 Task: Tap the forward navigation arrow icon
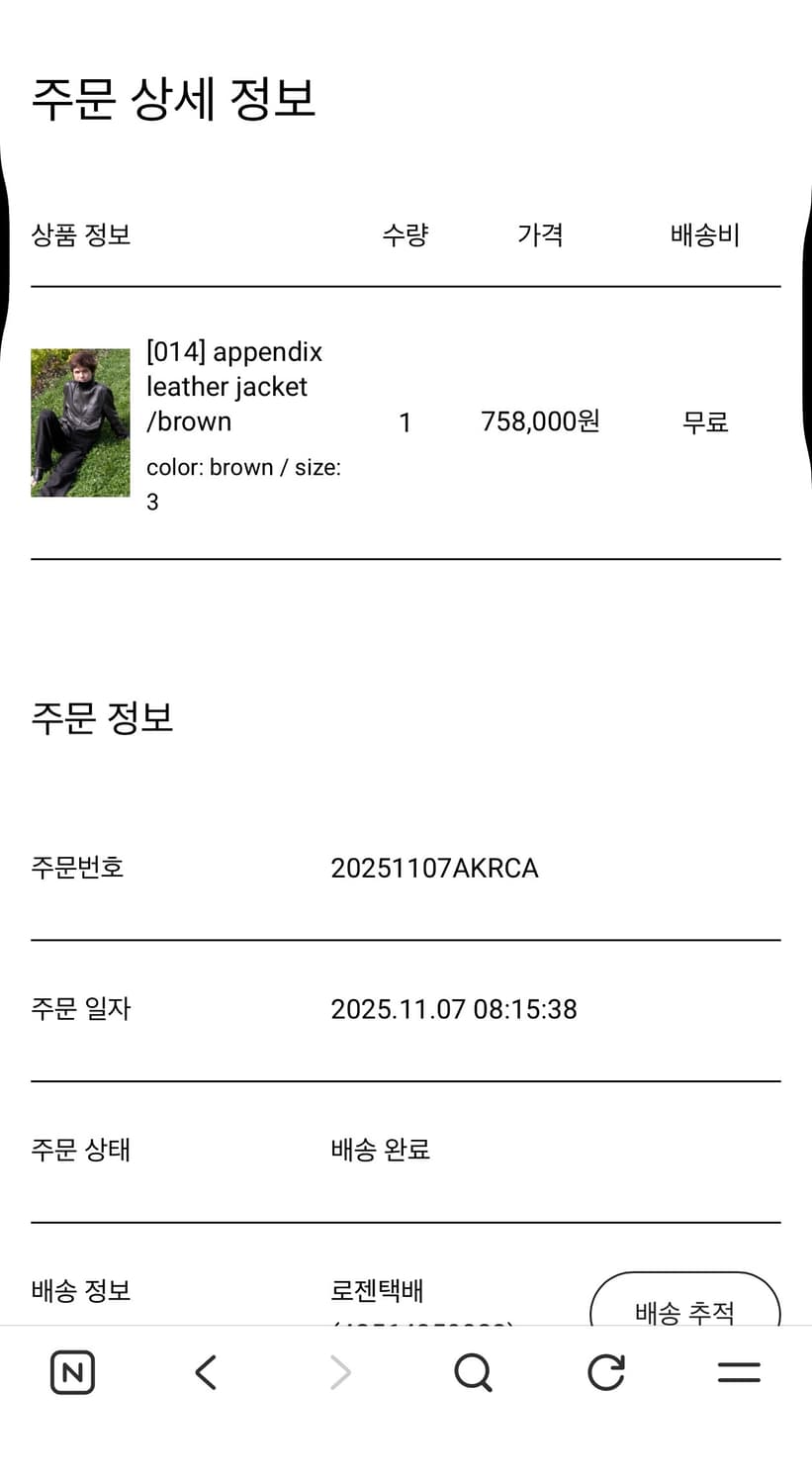click(x=339, y=1372)
